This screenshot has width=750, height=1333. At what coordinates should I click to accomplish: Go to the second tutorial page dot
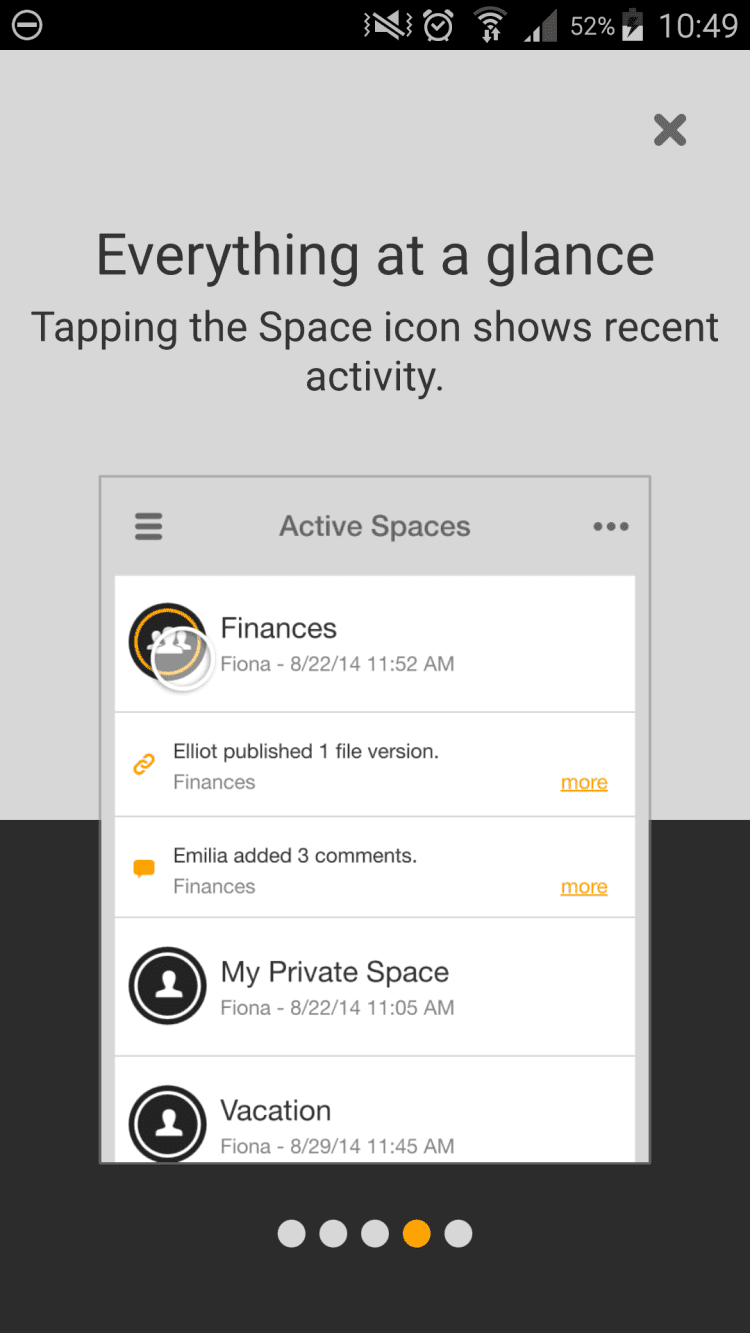(333, 1233)
